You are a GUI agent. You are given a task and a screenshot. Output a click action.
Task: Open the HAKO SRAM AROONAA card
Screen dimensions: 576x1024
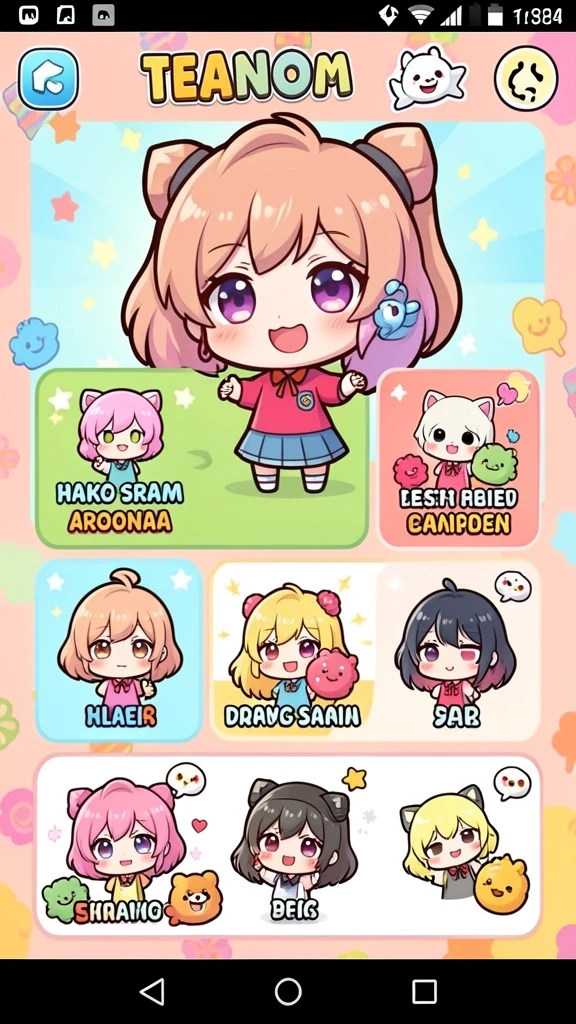click(x=201, y=458)
